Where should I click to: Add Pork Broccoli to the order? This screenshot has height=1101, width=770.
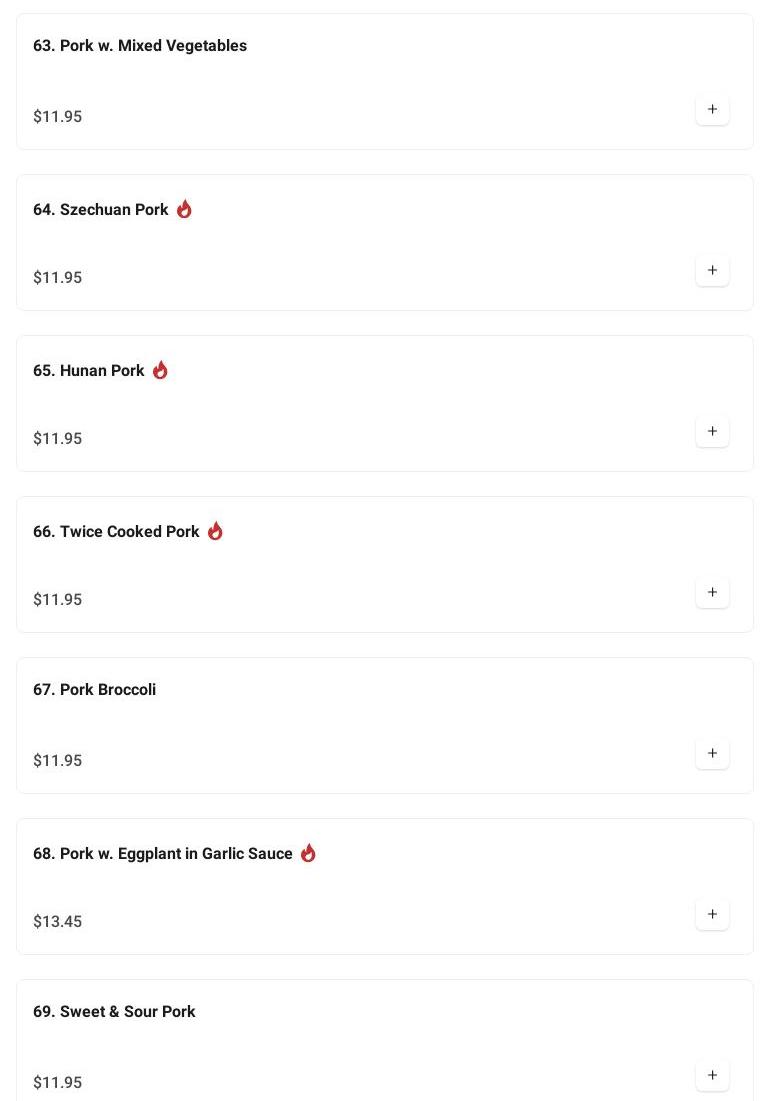(x=712, y=753)
